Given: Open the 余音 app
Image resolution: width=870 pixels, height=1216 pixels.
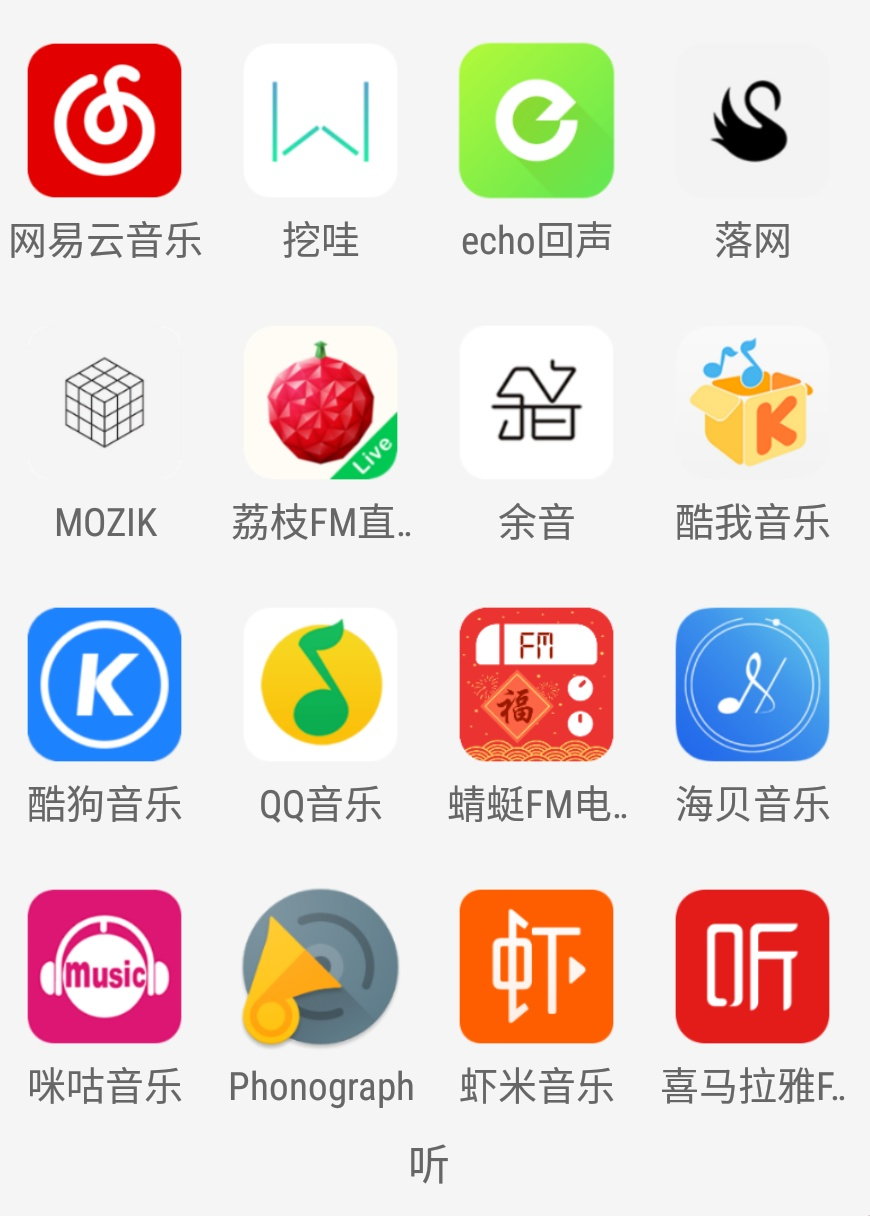Looking at the screenshot, I should 536,402.
